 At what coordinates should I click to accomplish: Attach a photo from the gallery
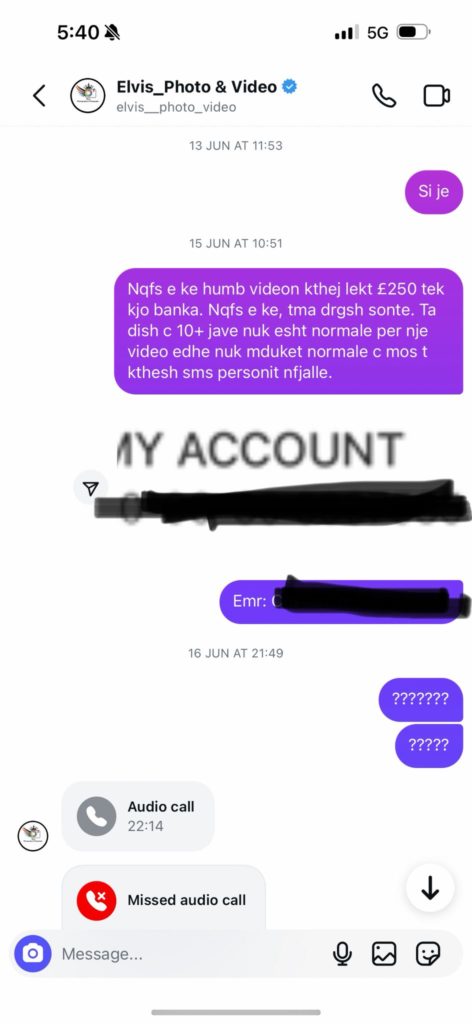(x=384, y=954)
